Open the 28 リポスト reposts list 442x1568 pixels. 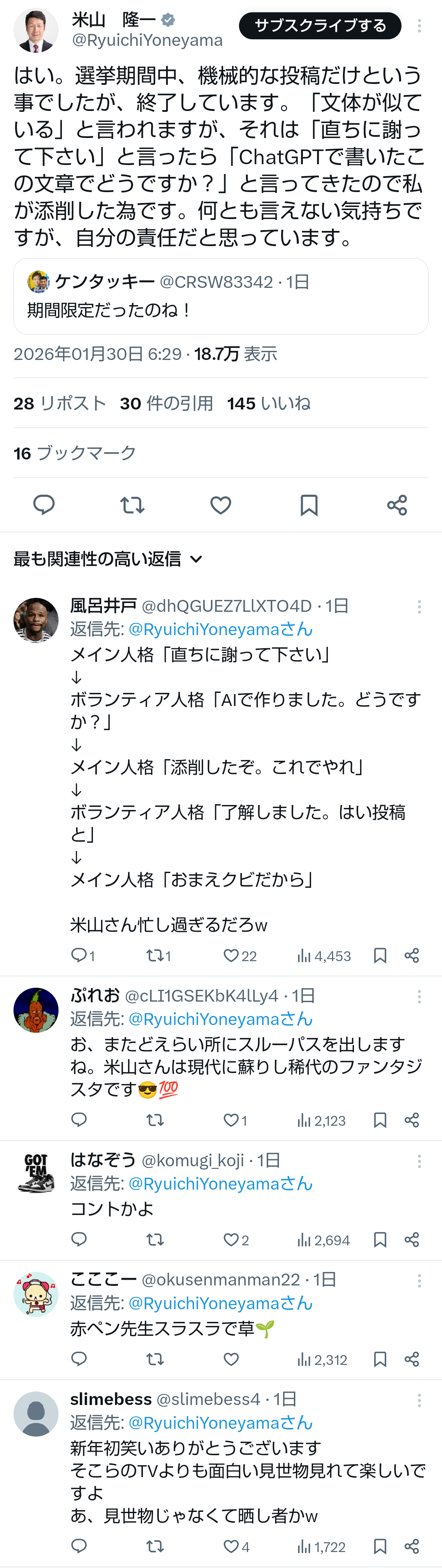[60, 403]
